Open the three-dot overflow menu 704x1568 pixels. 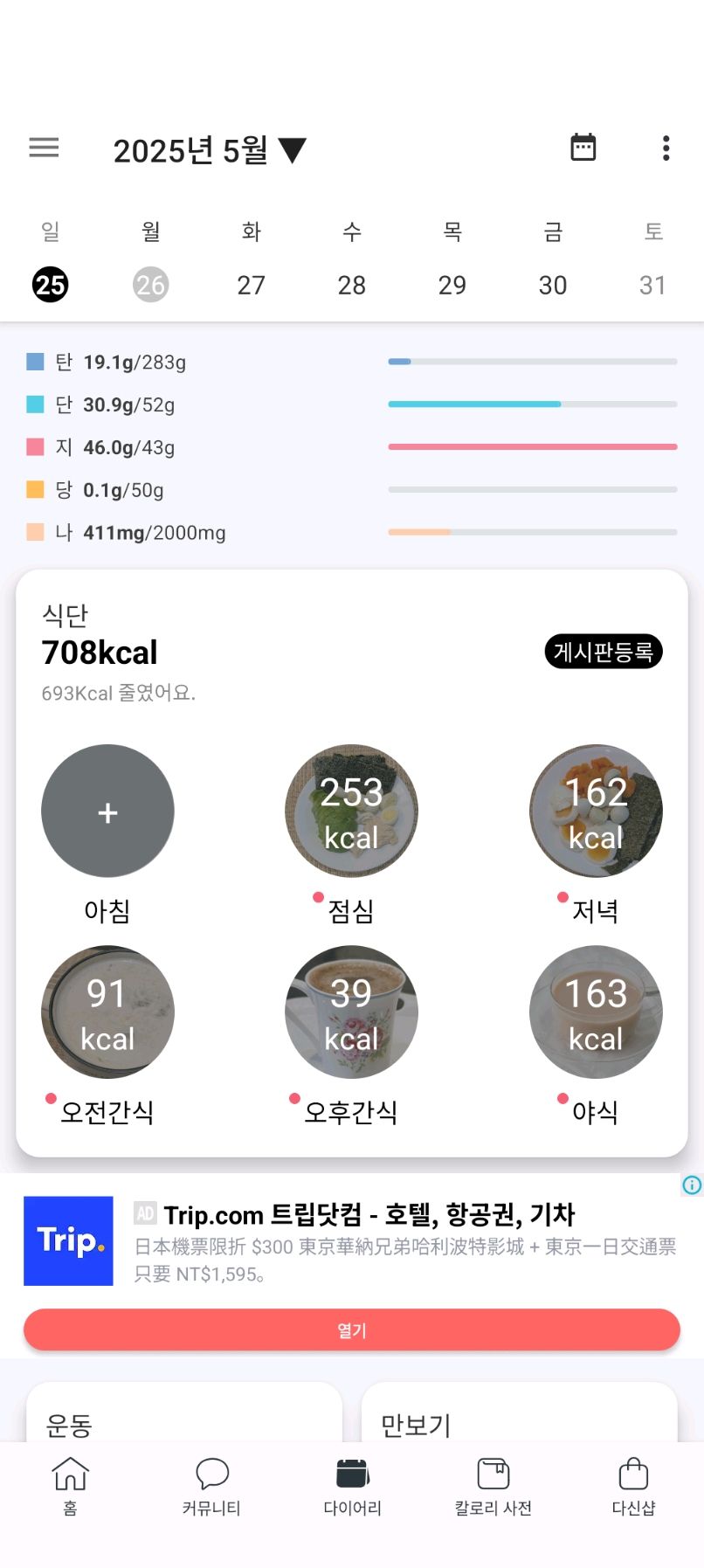(x=666, y=149)
